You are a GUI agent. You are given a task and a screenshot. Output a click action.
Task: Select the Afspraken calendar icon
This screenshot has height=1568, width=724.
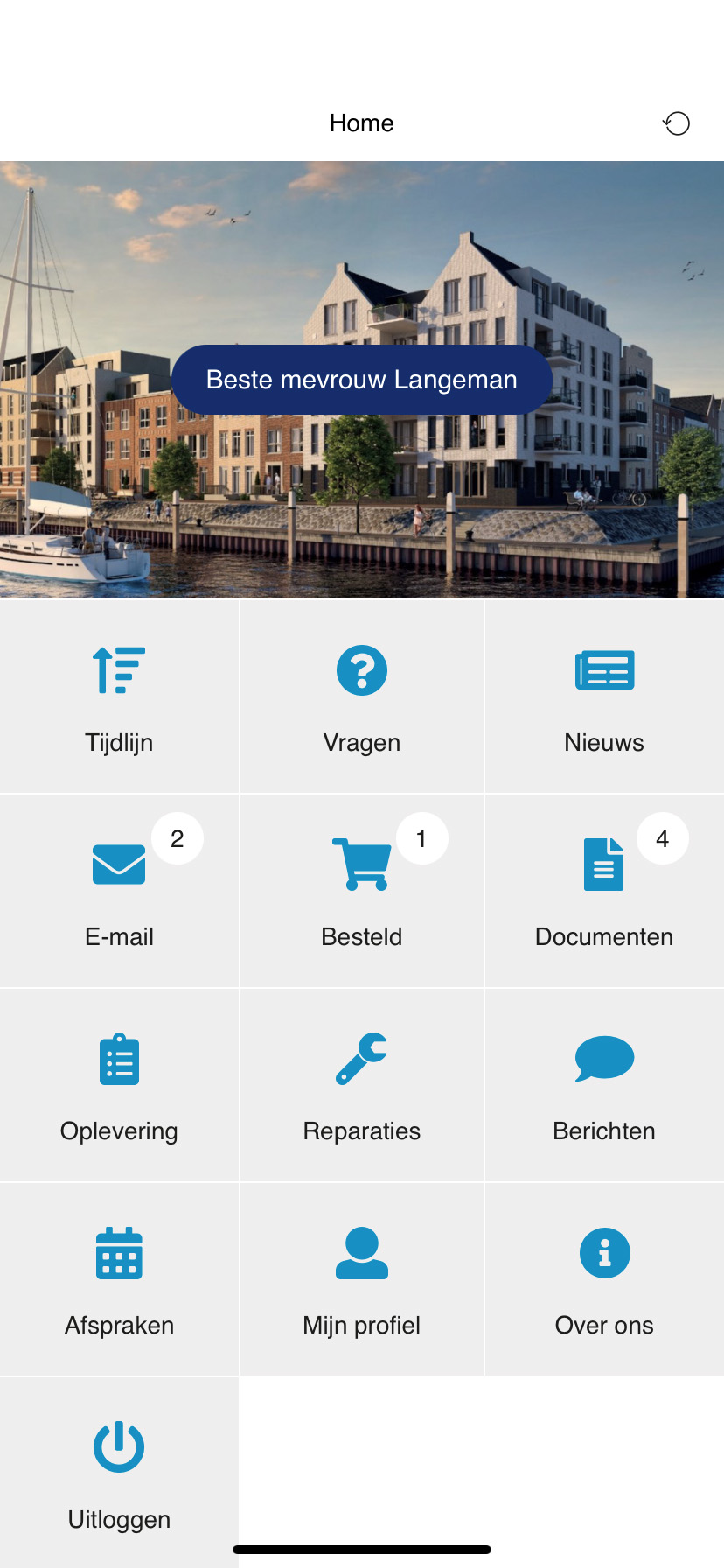[x=119, y=1253]
